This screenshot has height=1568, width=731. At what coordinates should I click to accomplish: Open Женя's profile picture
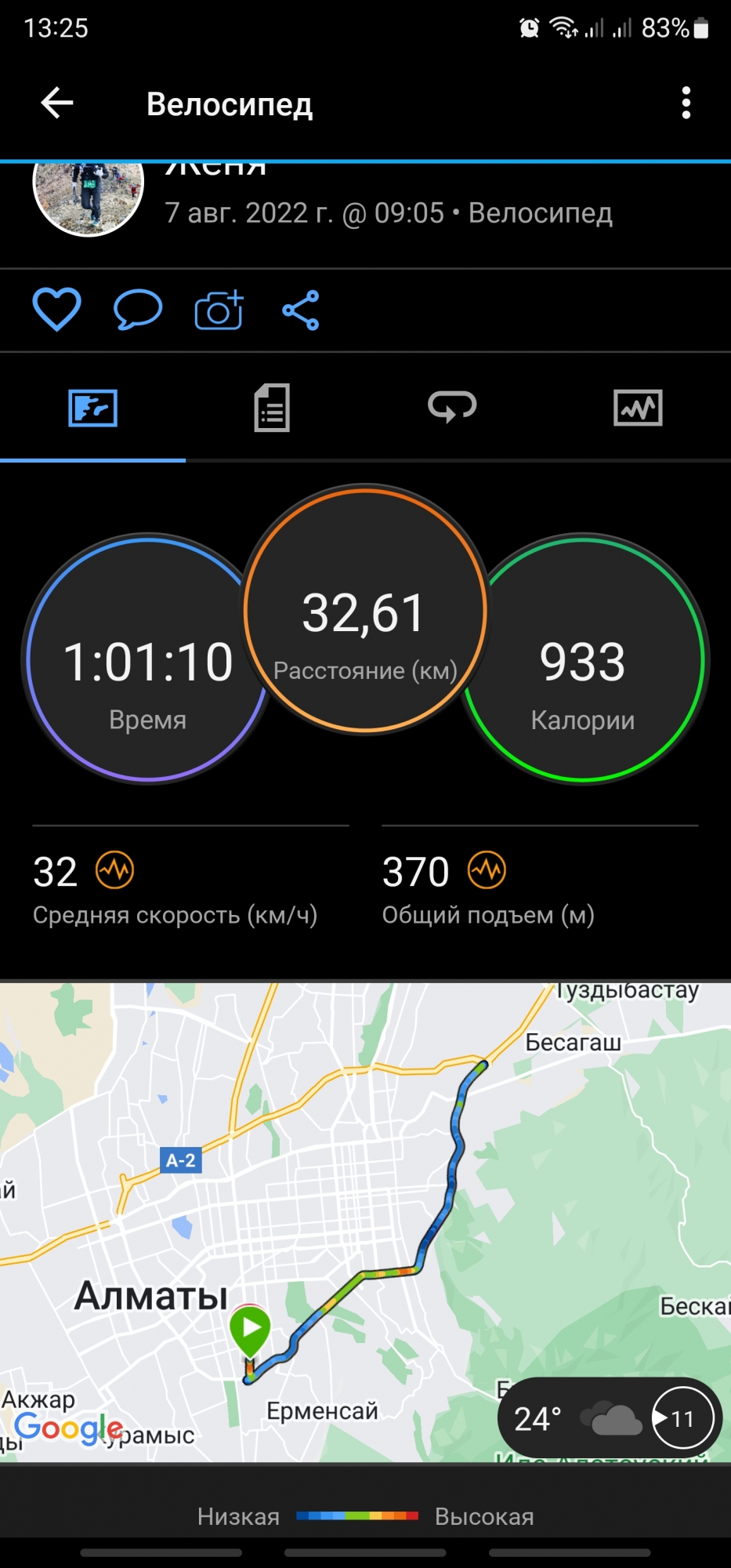pos(89,192)
